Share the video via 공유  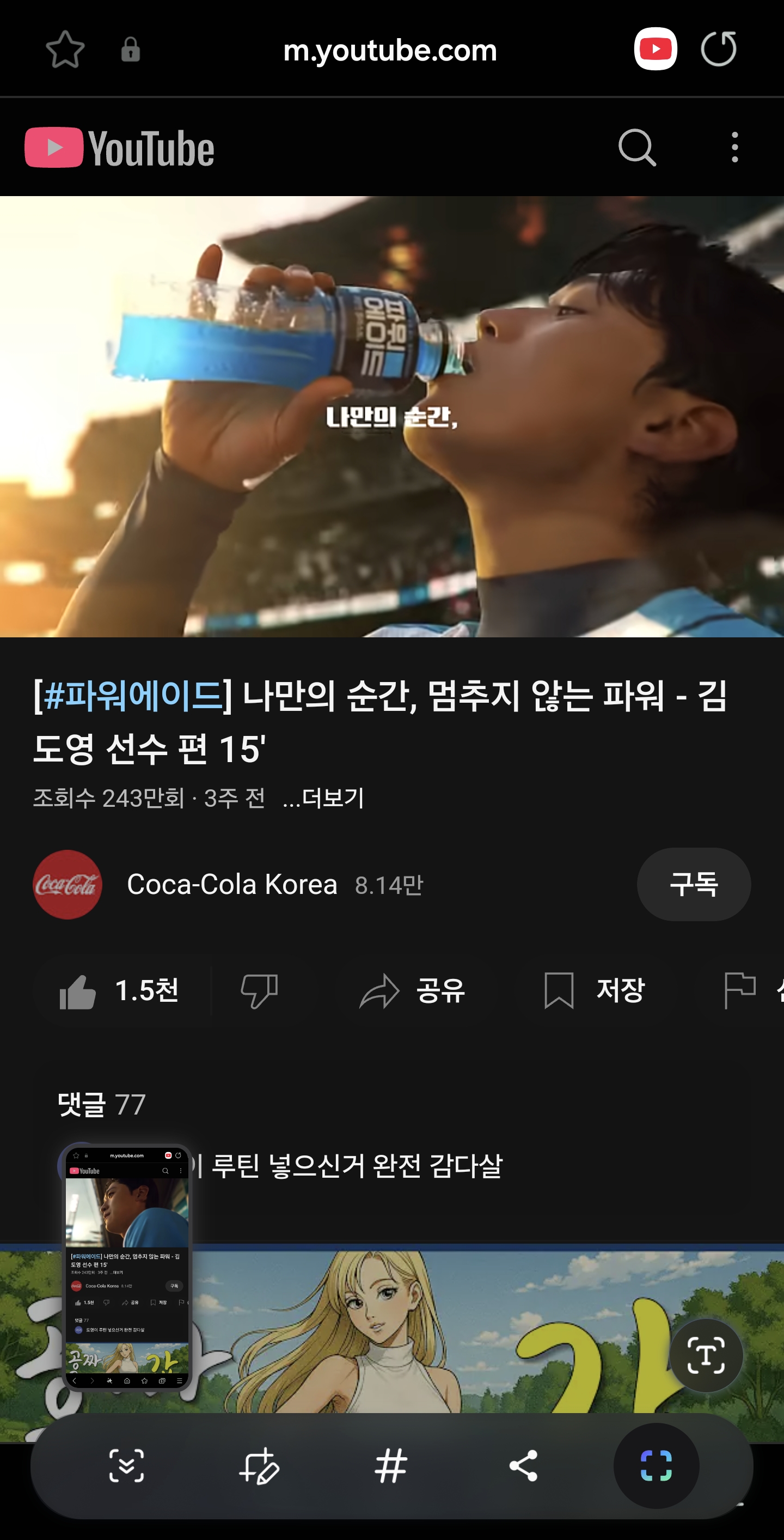(x=412, y=990)
